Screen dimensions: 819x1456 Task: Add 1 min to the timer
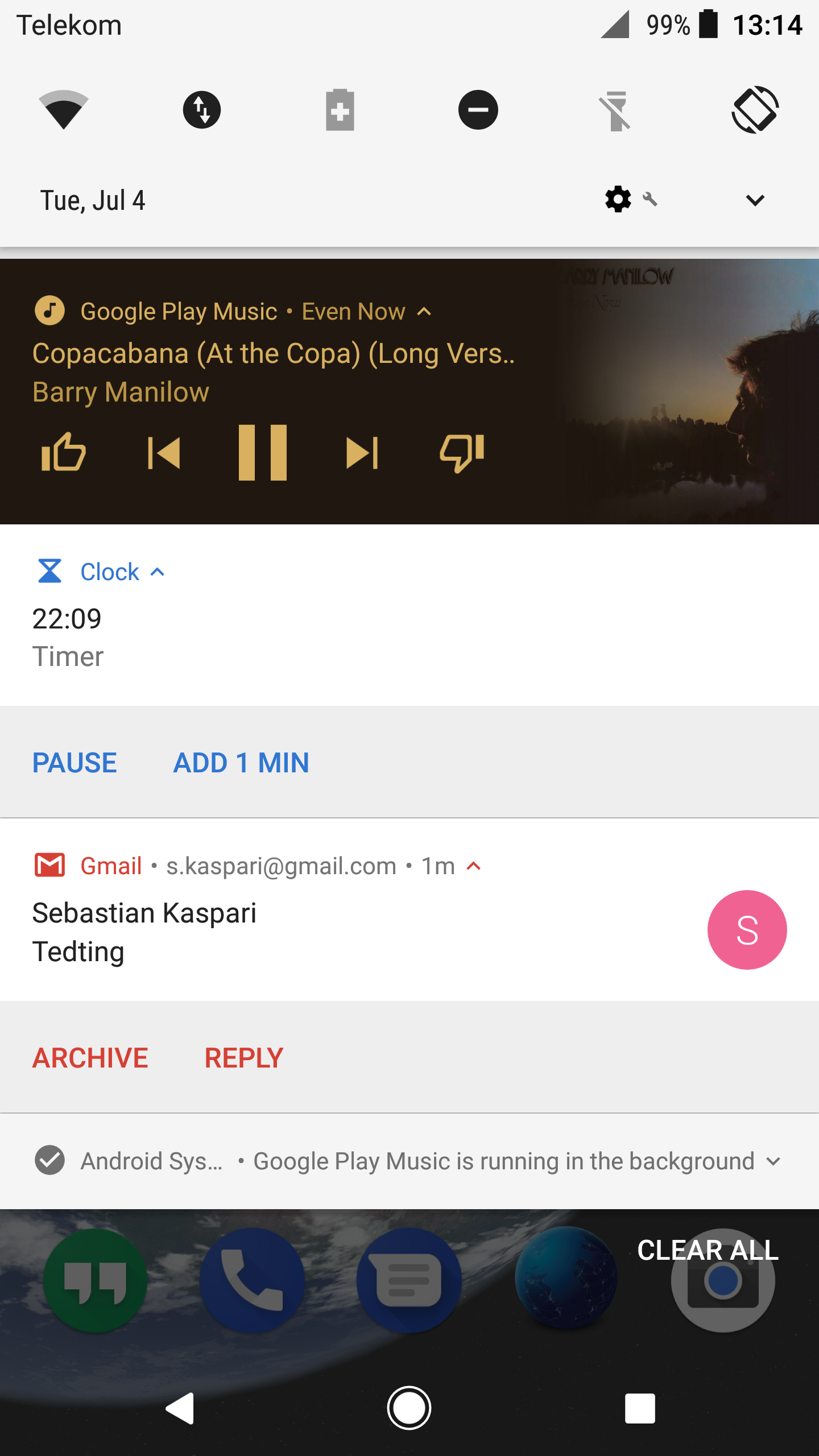(x=241, y=763)
